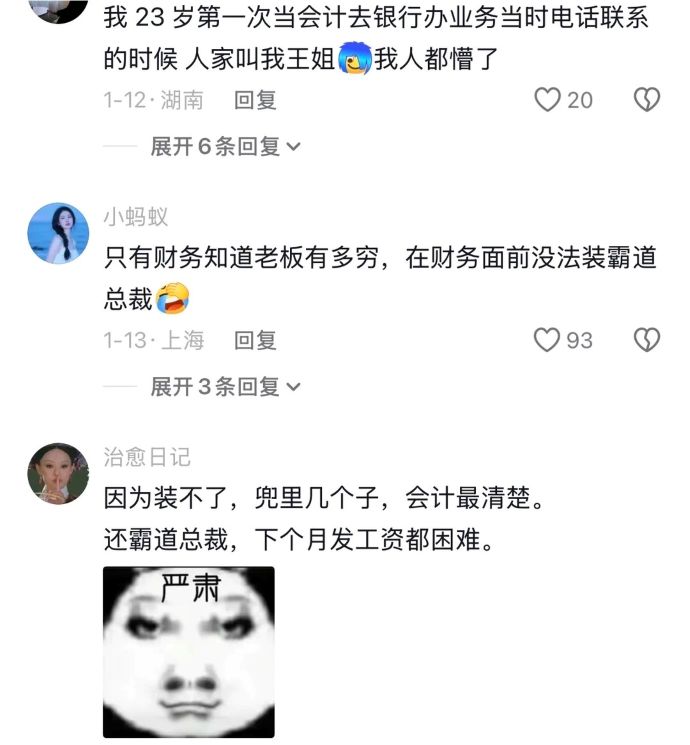The width and height of the screenshot is (690, 745).
Task: Reply to 小蚂蚁's comment
Action: click(x=255, y=340)
